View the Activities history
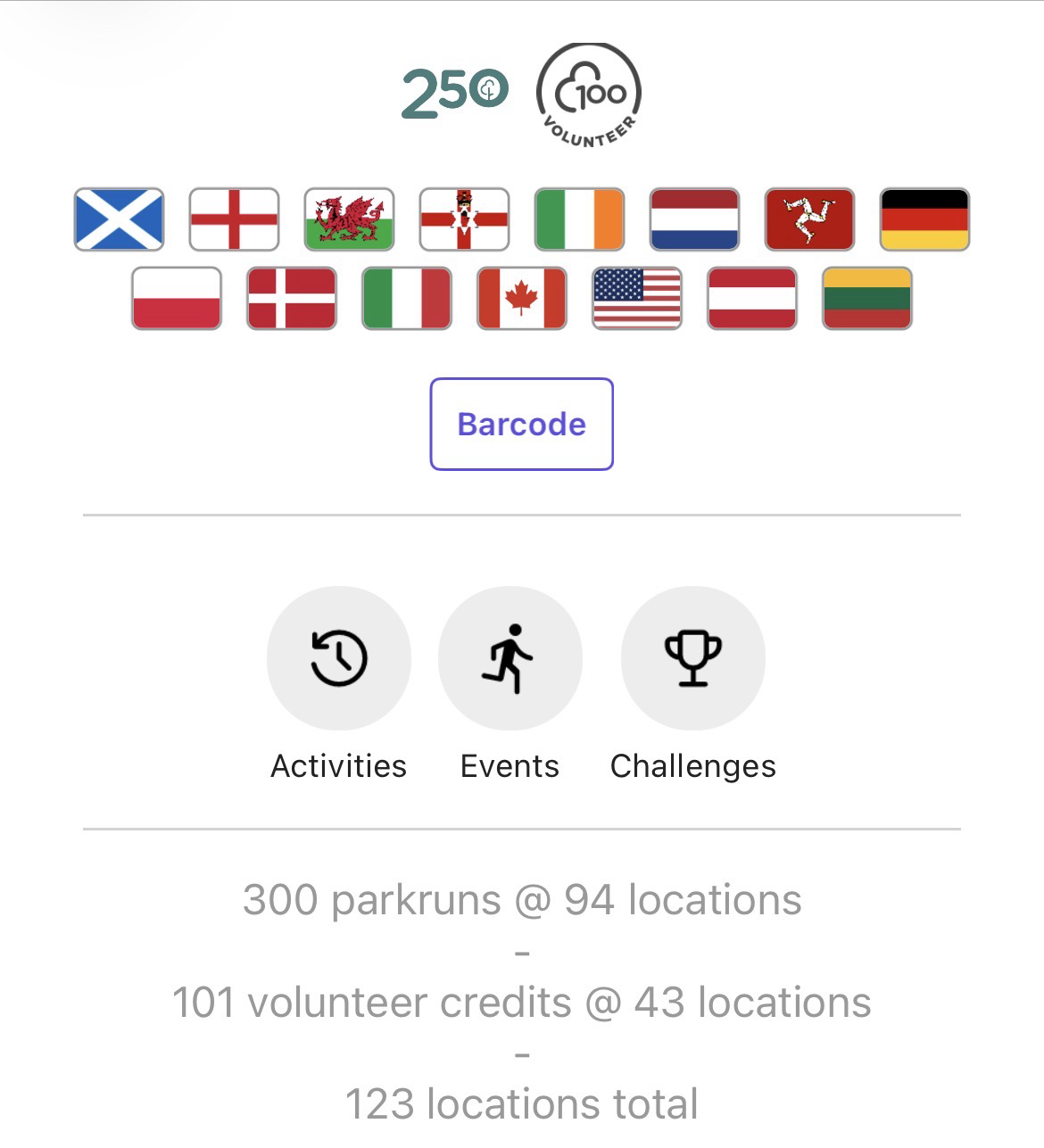This screenshot has height=1148, width=1044. point(338,658)
